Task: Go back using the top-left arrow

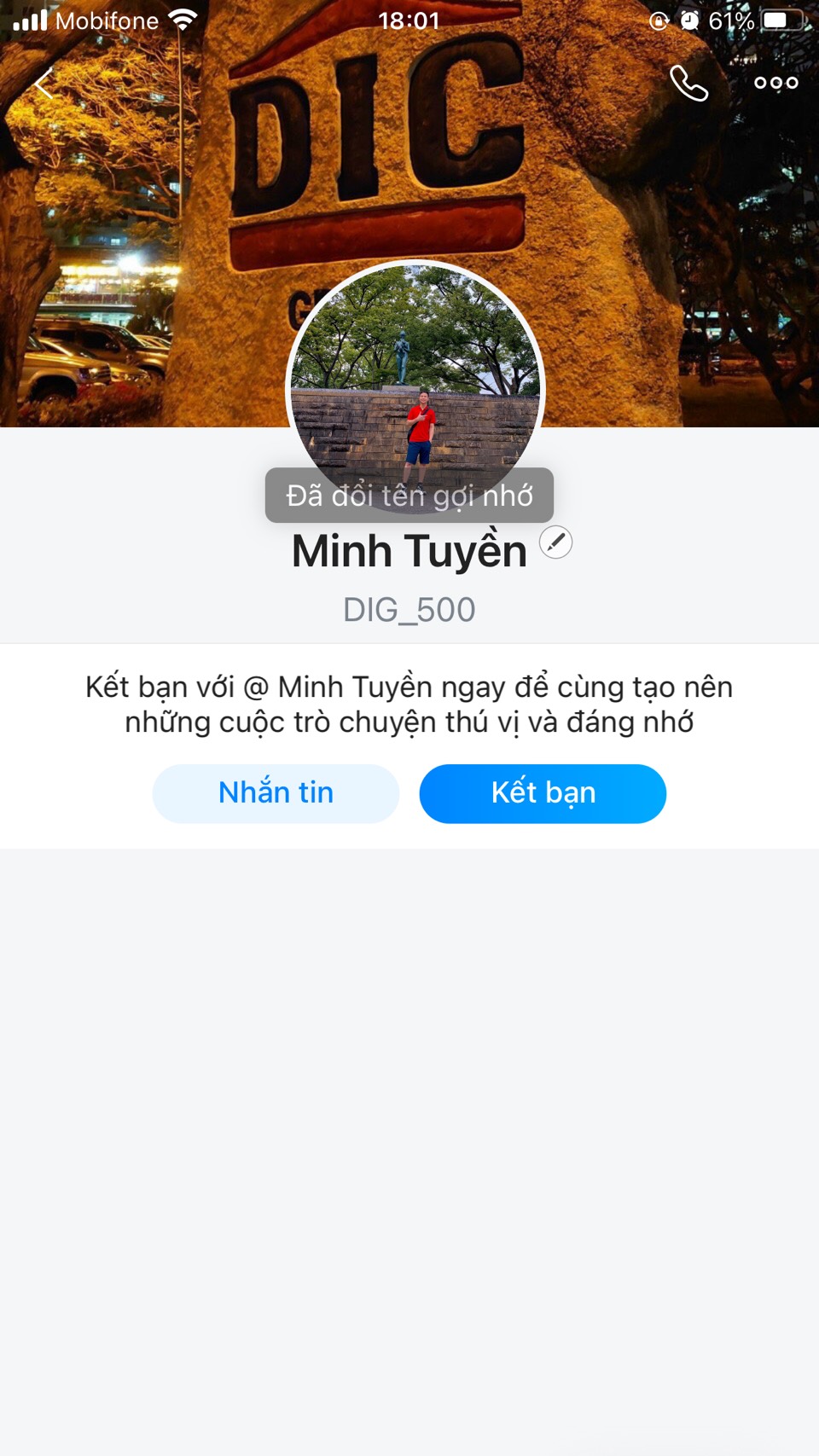Action: [44, 84]
